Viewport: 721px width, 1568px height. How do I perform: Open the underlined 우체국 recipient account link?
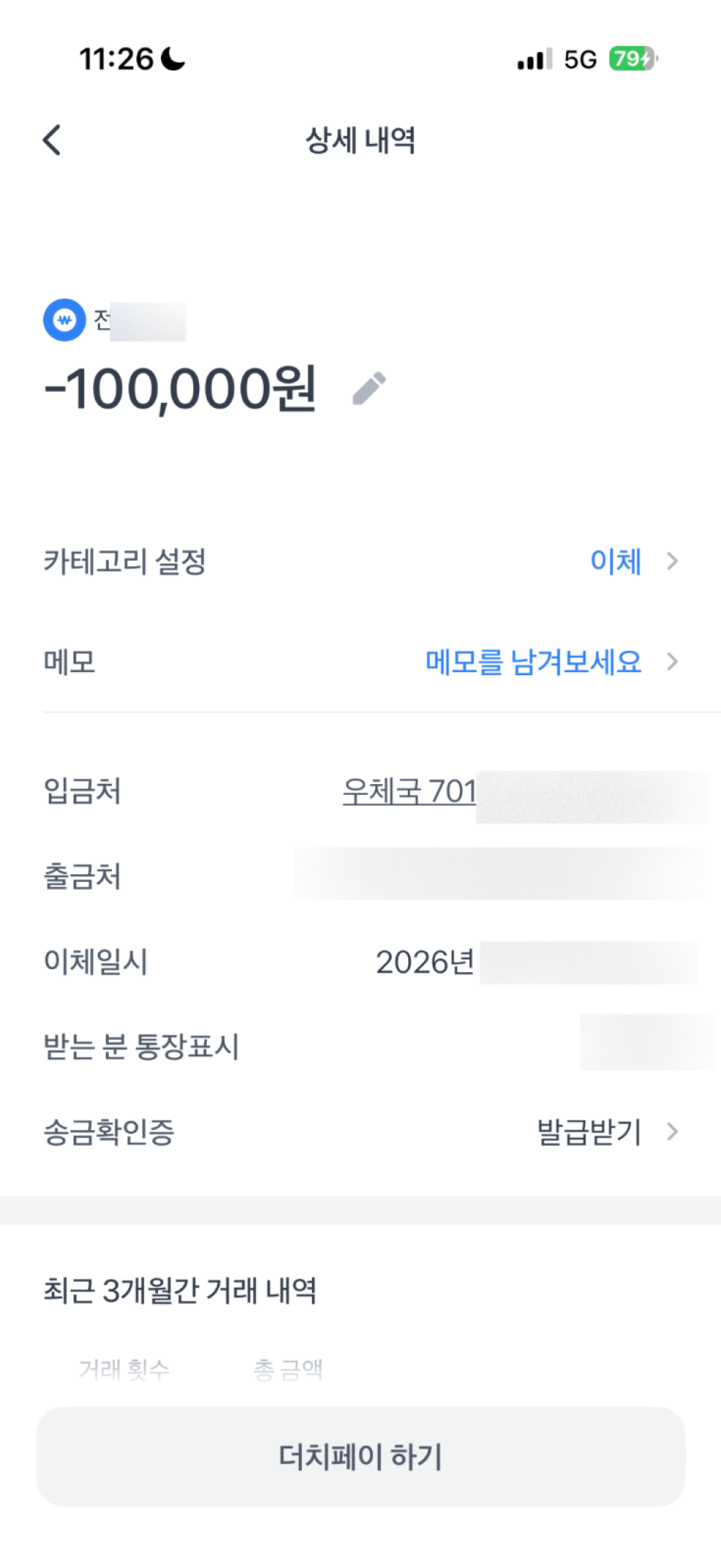click(x=410, y=792)
